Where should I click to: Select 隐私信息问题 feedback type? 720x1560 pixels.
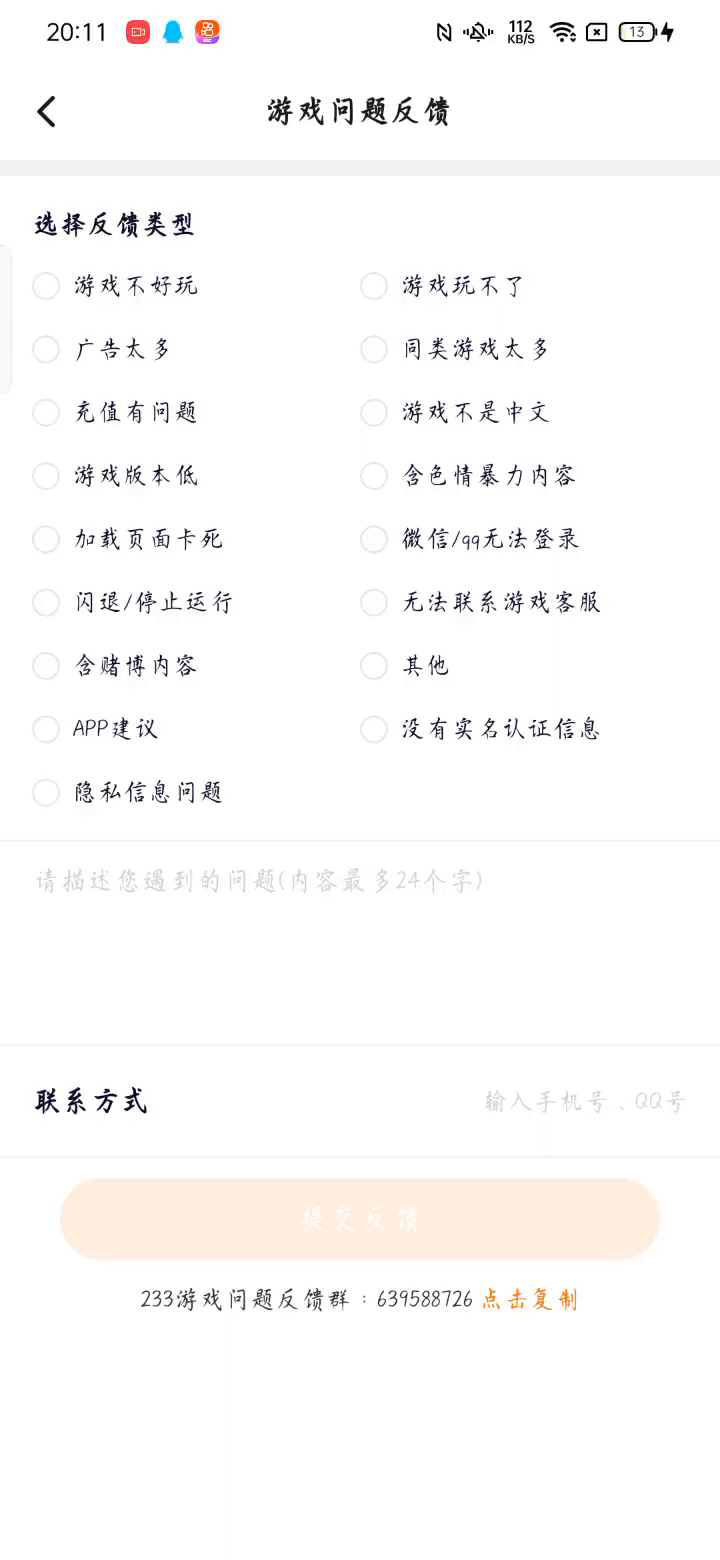[x=46, y=793]
